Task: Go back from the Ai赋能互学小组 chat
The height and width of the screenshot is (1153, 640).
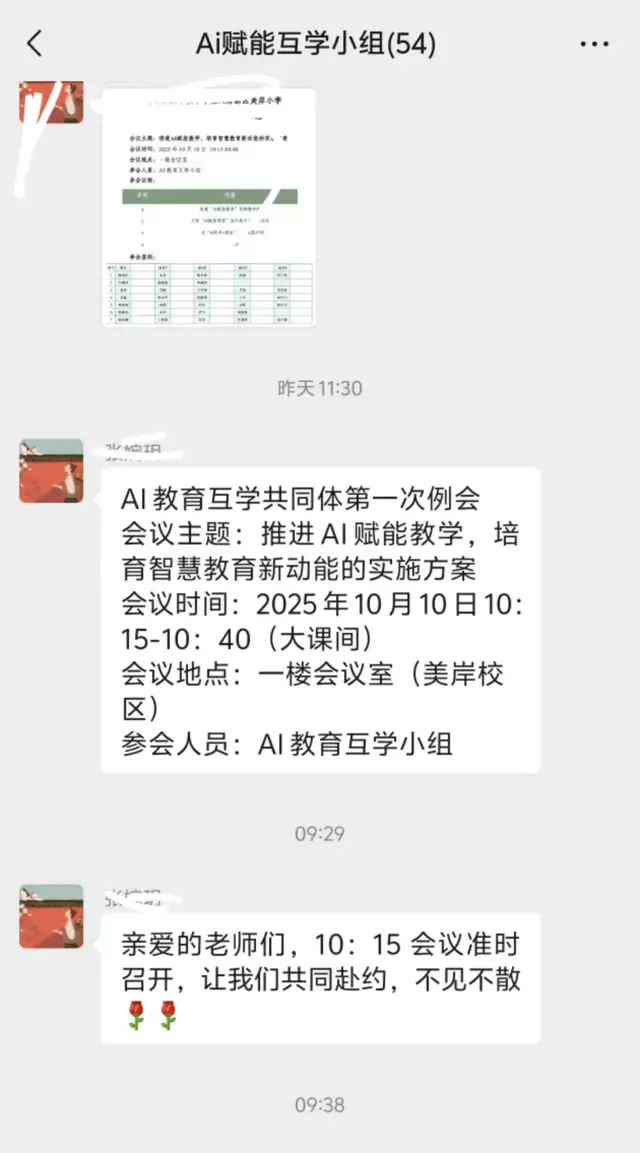Action: tap(35, 44)
